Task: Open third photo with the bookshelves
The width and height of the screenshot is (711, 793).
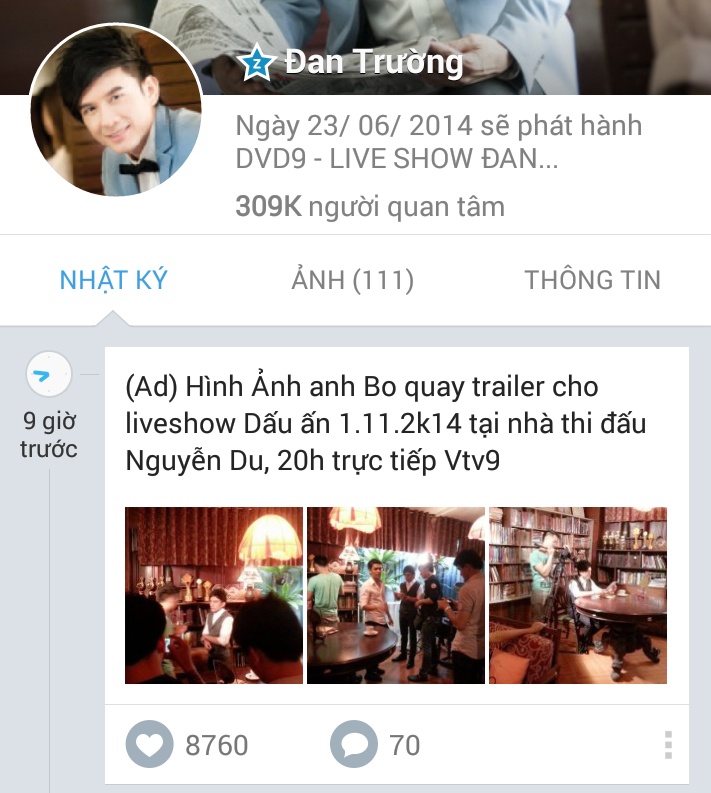Action: coord(577,595)
